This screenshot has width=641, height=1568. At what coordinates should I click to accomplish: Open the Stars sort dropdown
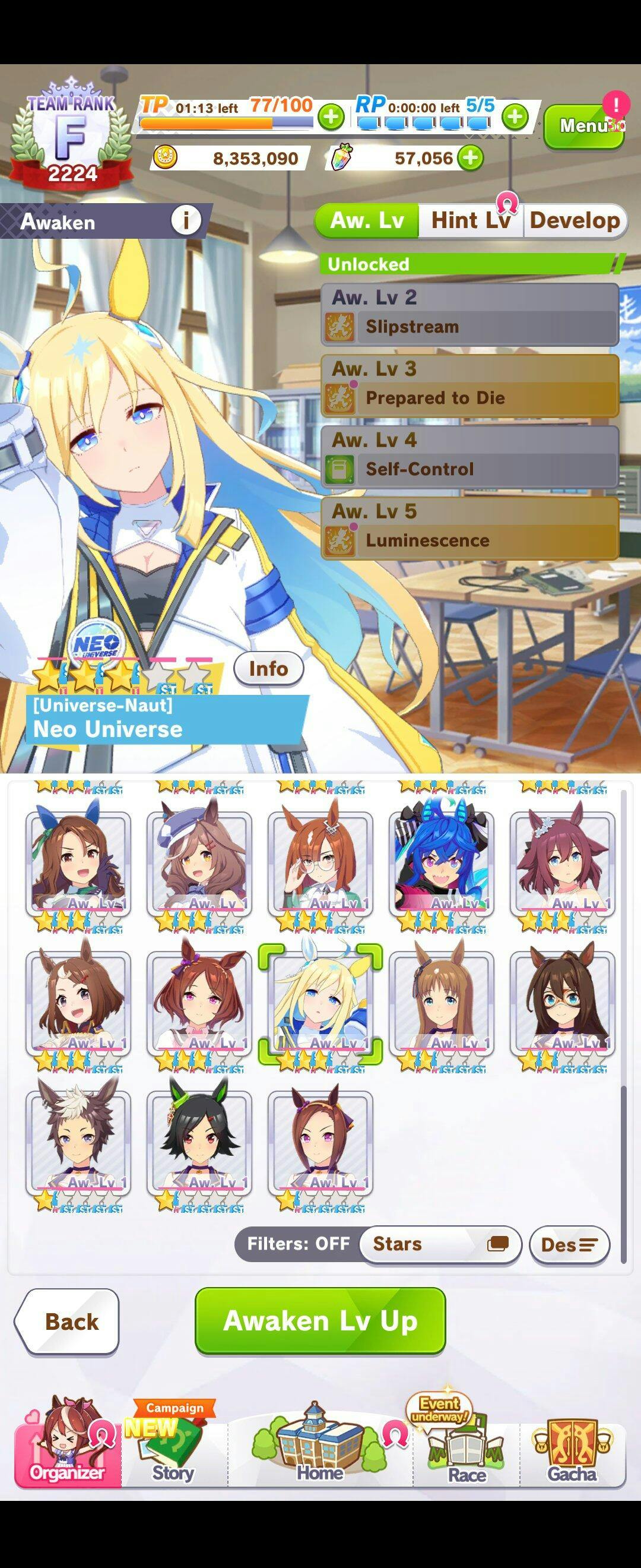[440, 1244]
